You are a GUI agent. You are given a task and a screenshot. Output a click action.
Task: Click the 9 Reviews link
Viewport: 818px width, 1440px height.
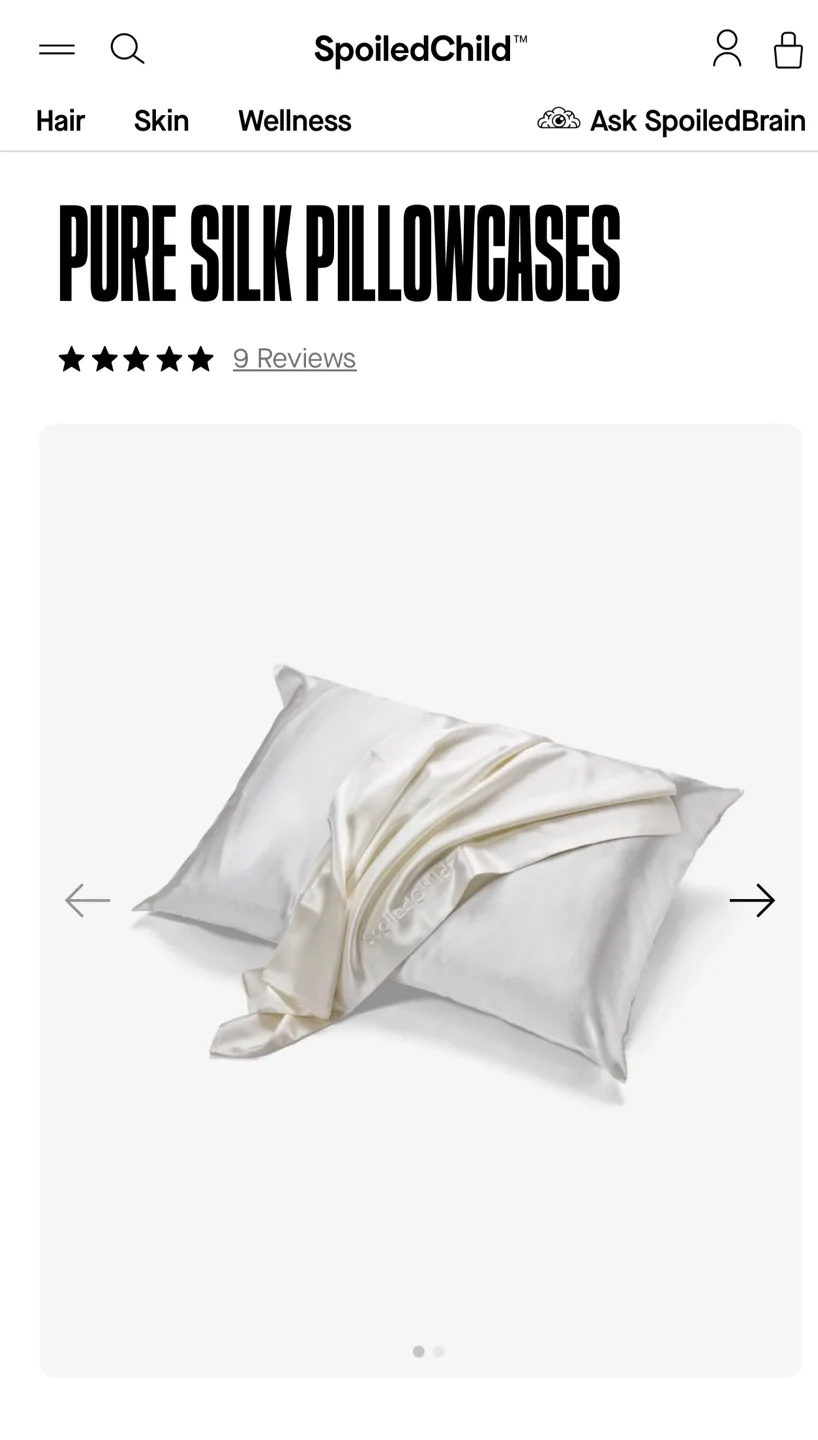294,358
